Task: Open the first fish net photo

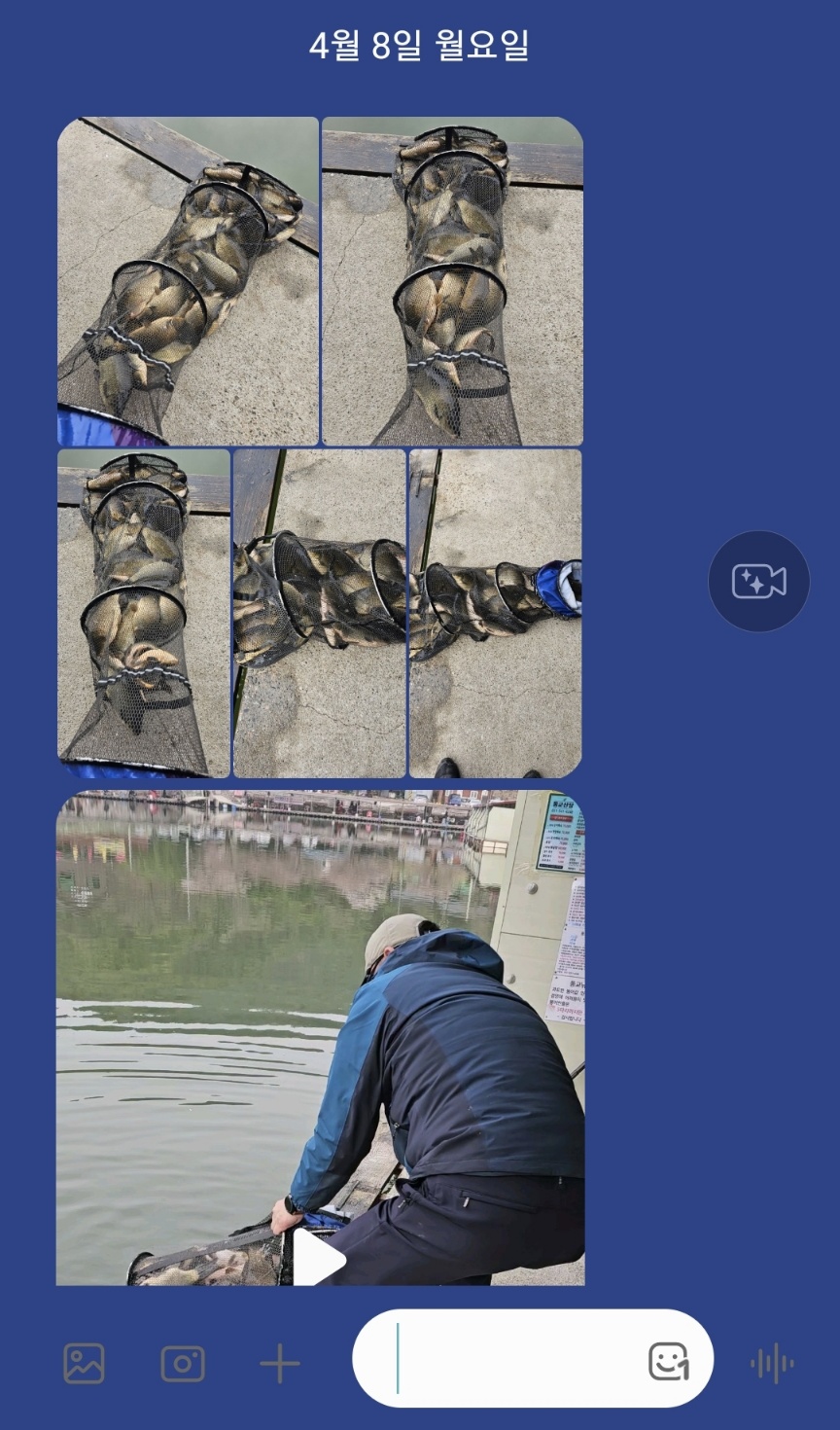Action: click(188, 281)
